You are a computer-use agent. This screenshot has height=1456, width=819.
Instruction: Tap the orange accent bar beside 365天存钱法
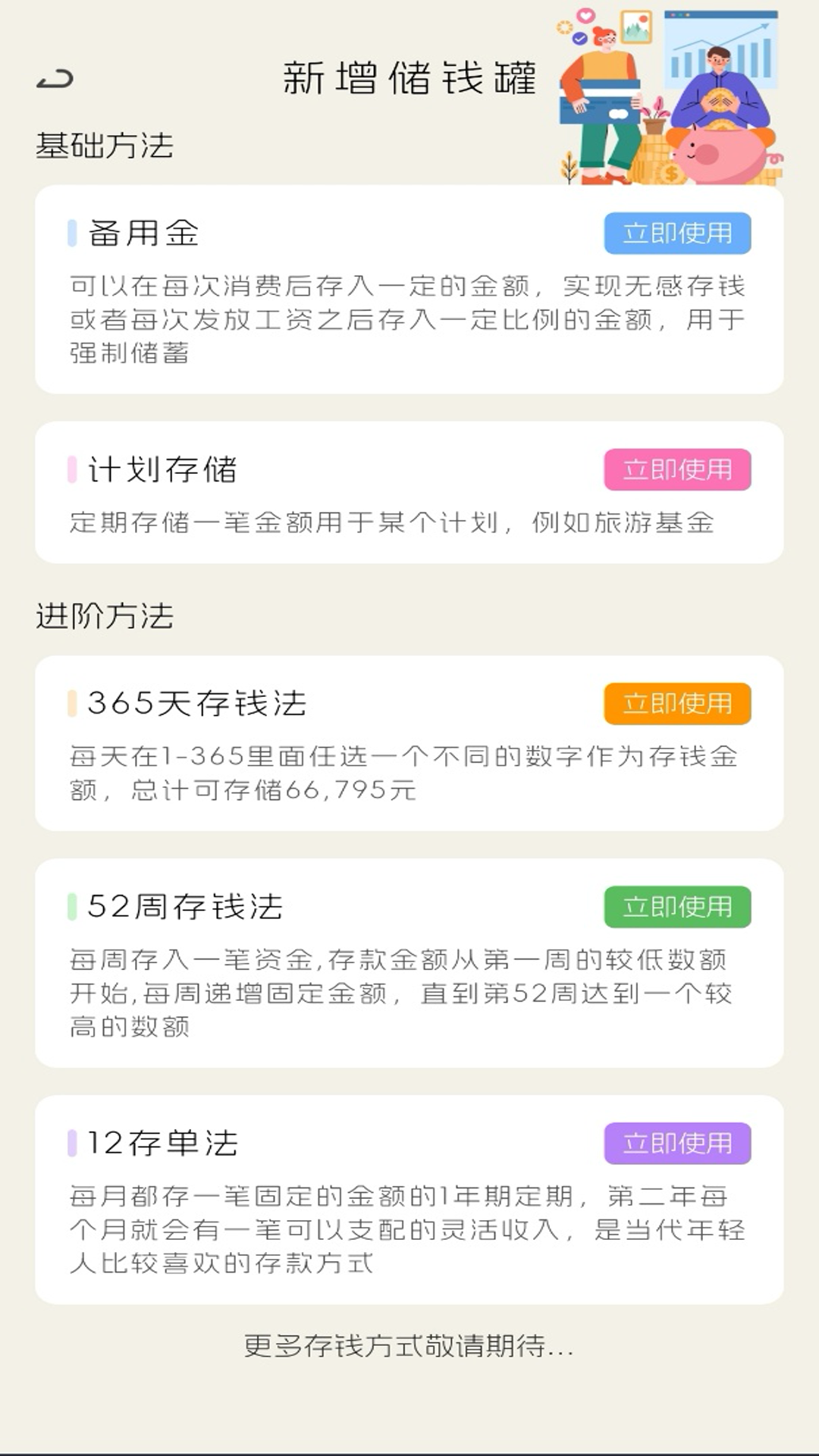(73, 704)
